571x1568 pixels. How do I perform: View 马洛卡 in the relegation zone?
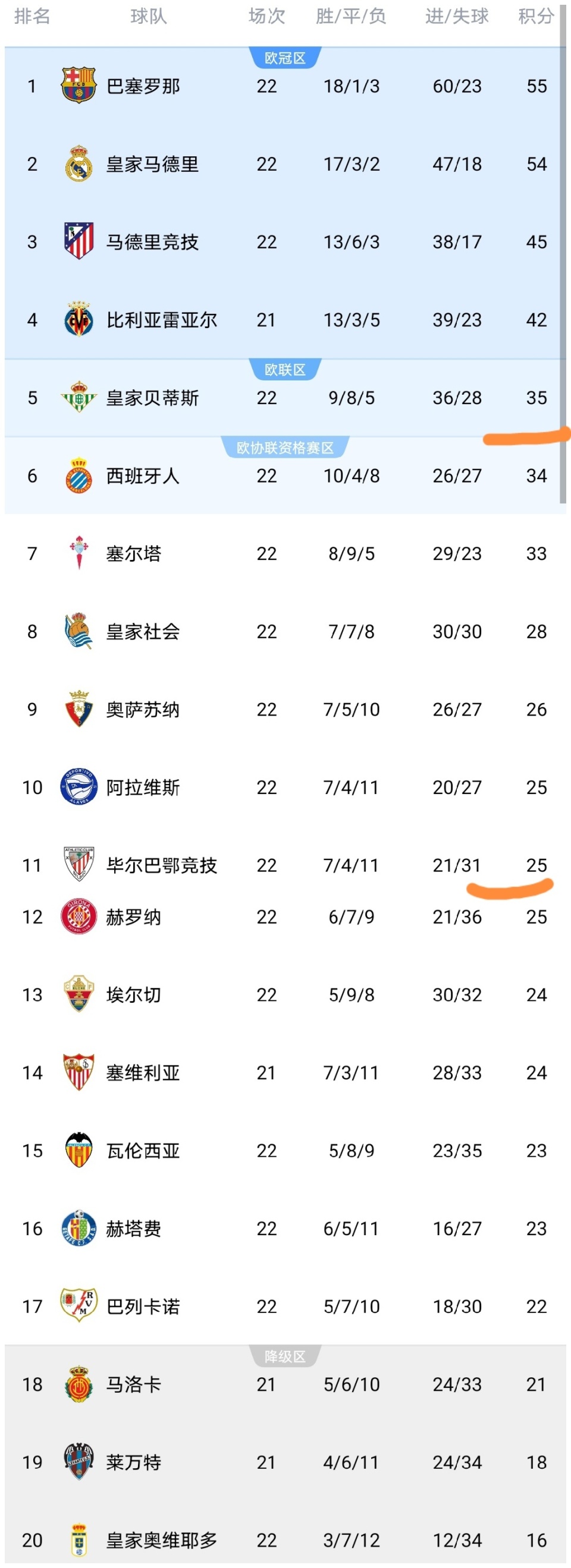[134, 1385]
